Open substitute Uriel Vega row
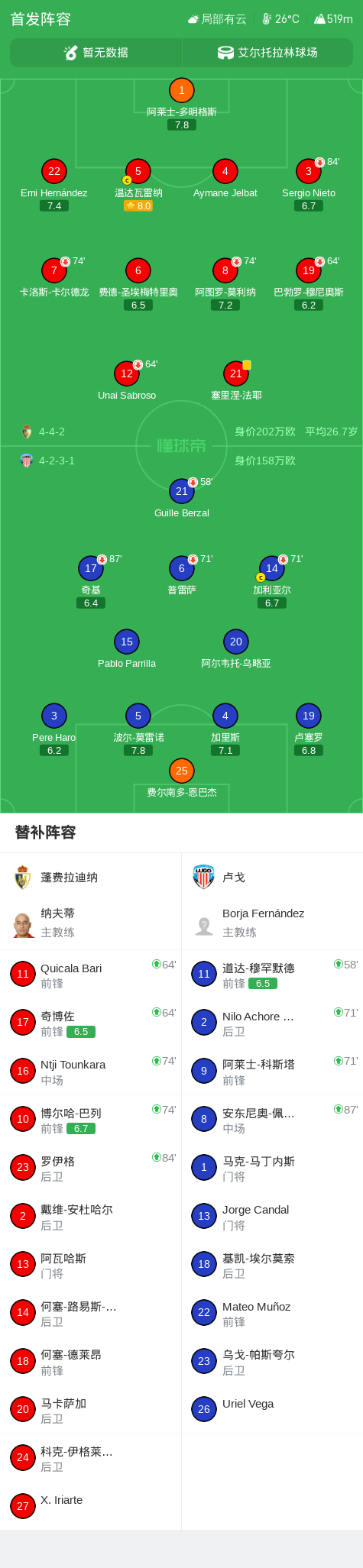363x1568 pixels. (272, 1410)
